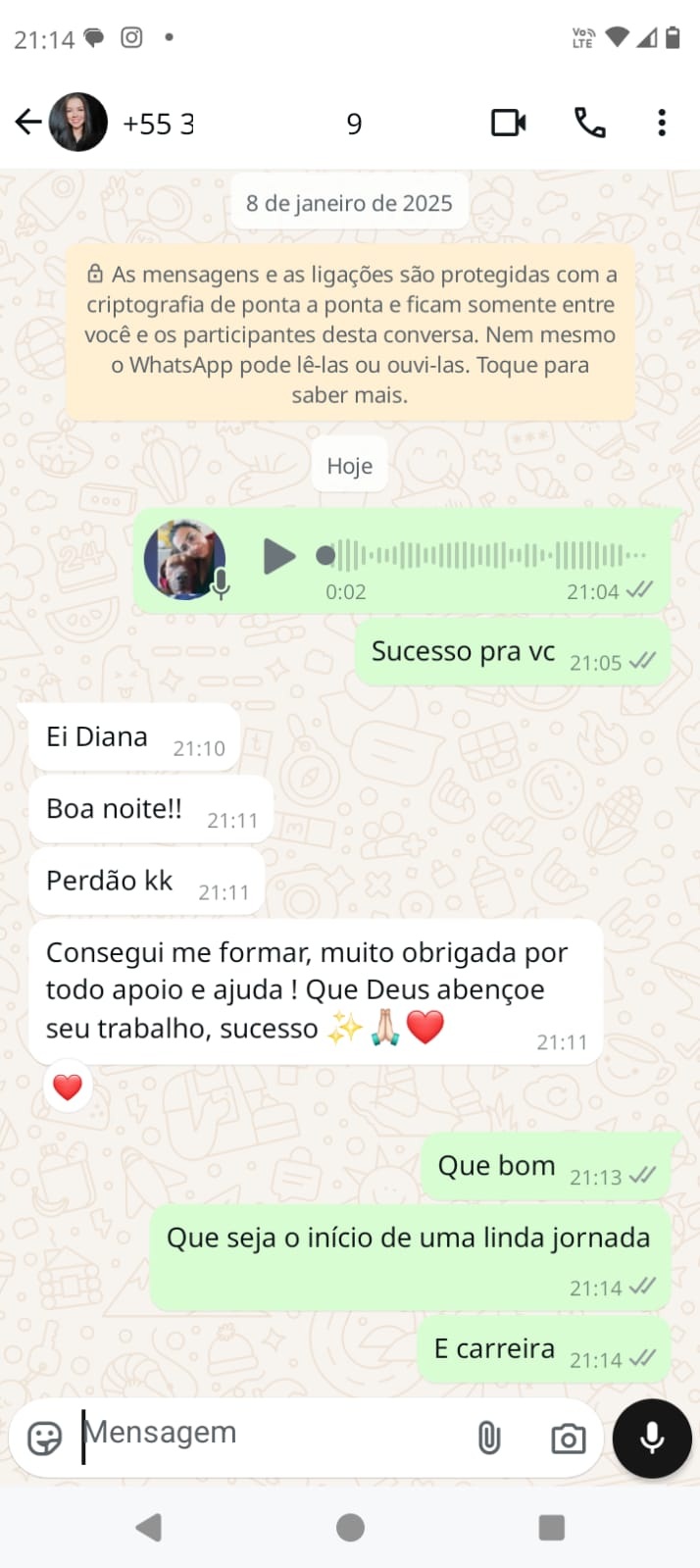Tap the system home button

tap(350, 1527)
